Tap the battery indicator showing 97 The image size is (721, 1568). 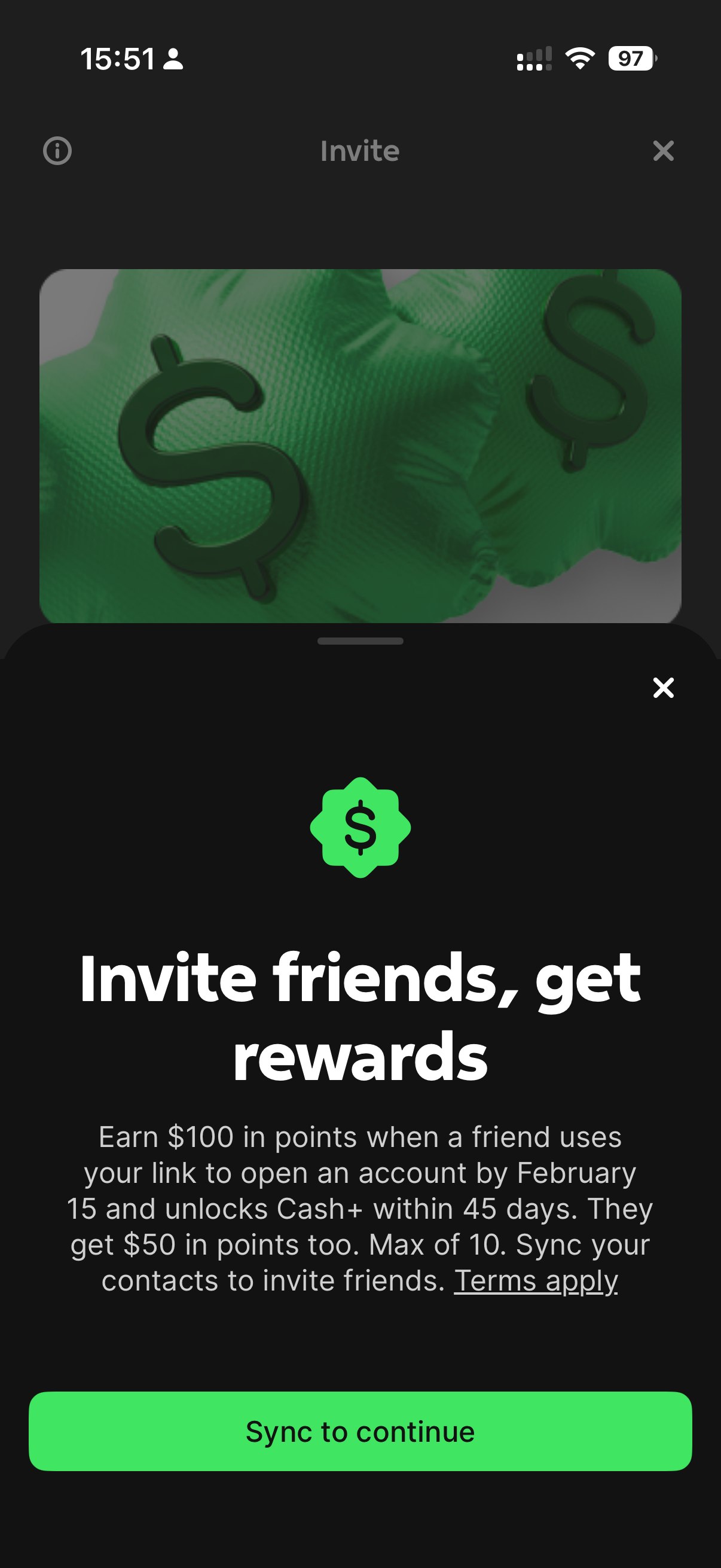(x=630, y=59)
